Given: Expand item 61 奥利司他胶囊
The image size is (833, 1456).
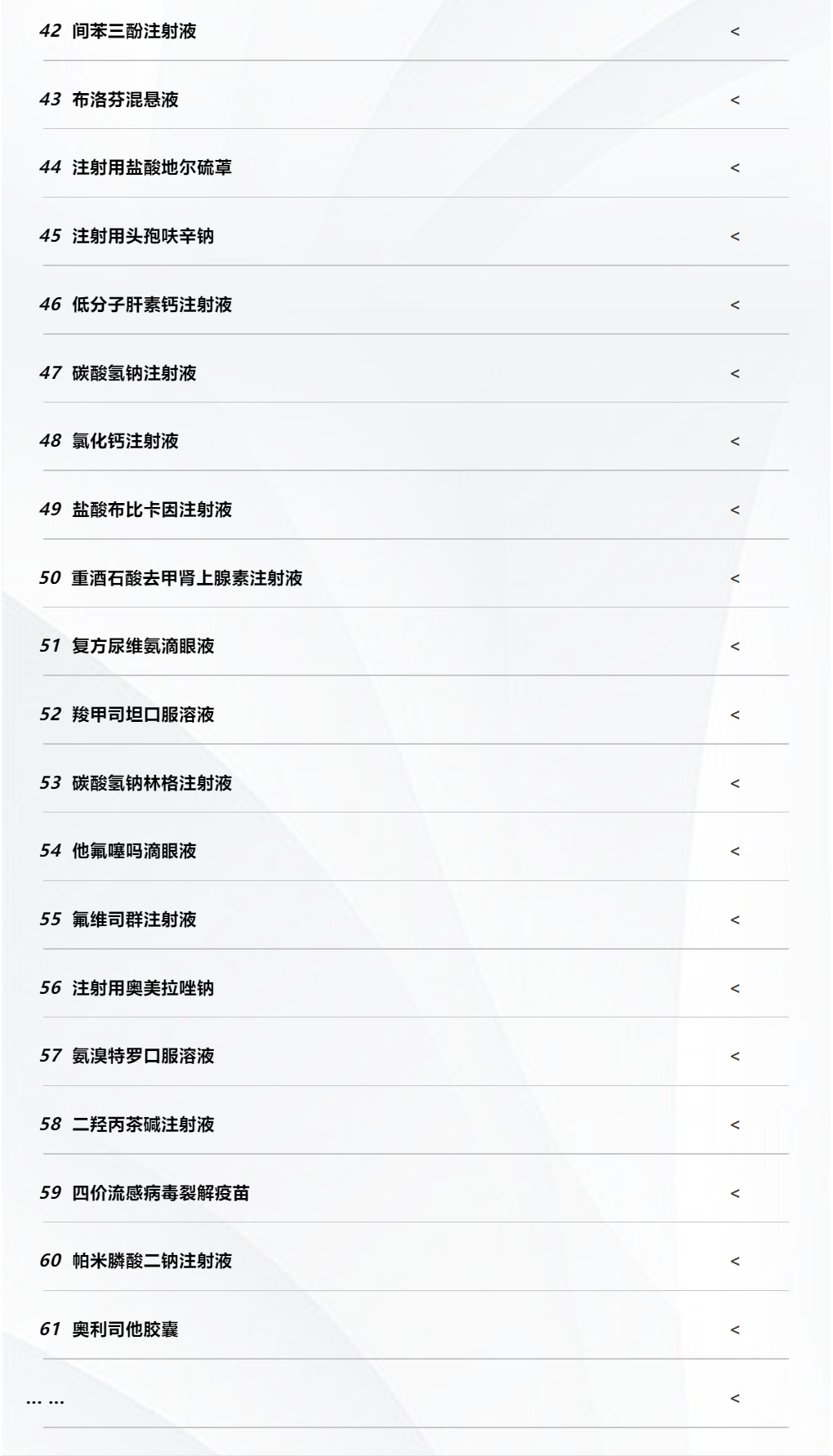Looking at the screenshot, I should click(x=734, y=1329).
